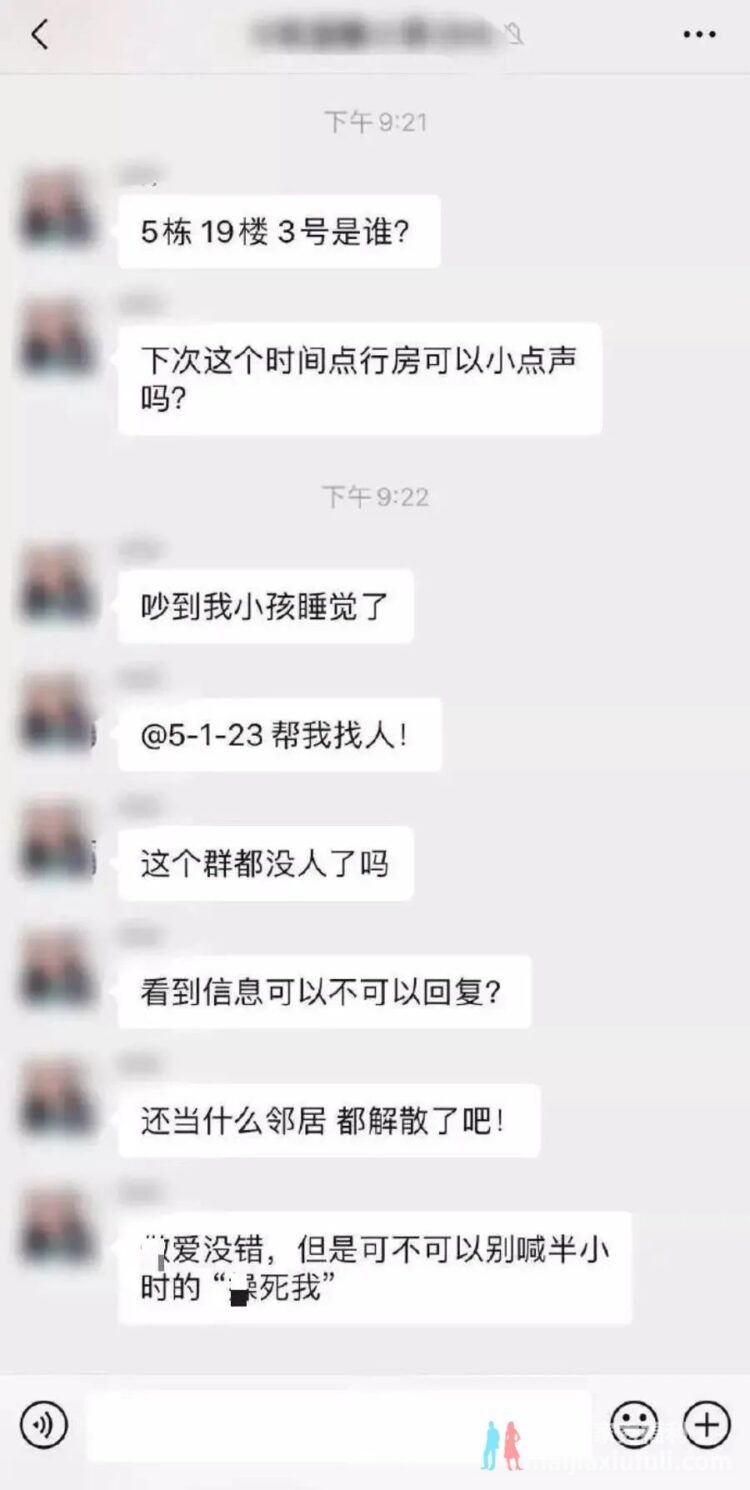Open the group chat options menu
The height and width of the screenshot is (1490, 750).
(699, 35)
